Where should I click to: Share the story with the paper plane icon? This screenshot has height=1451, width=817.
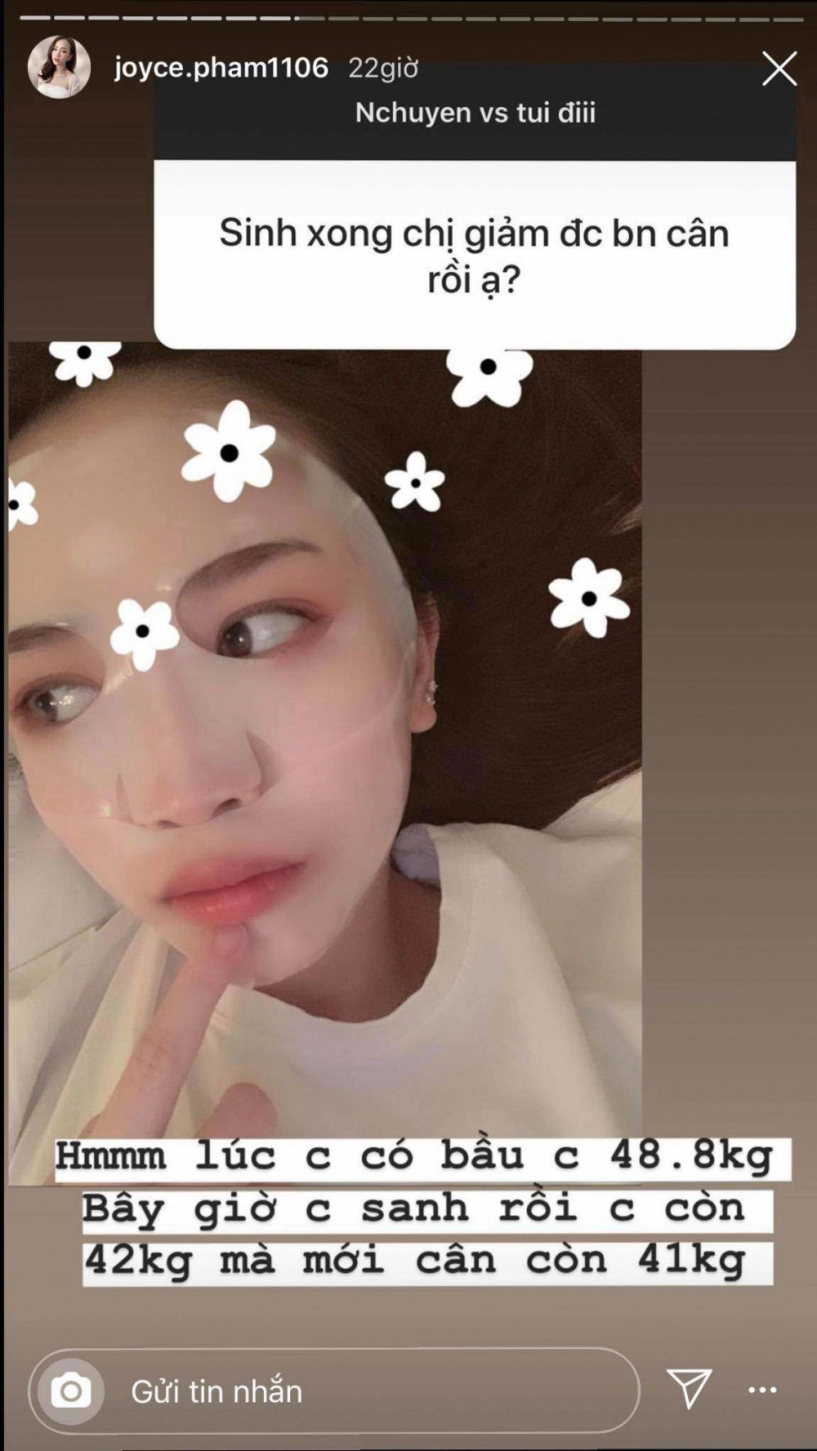[689, 1388]
